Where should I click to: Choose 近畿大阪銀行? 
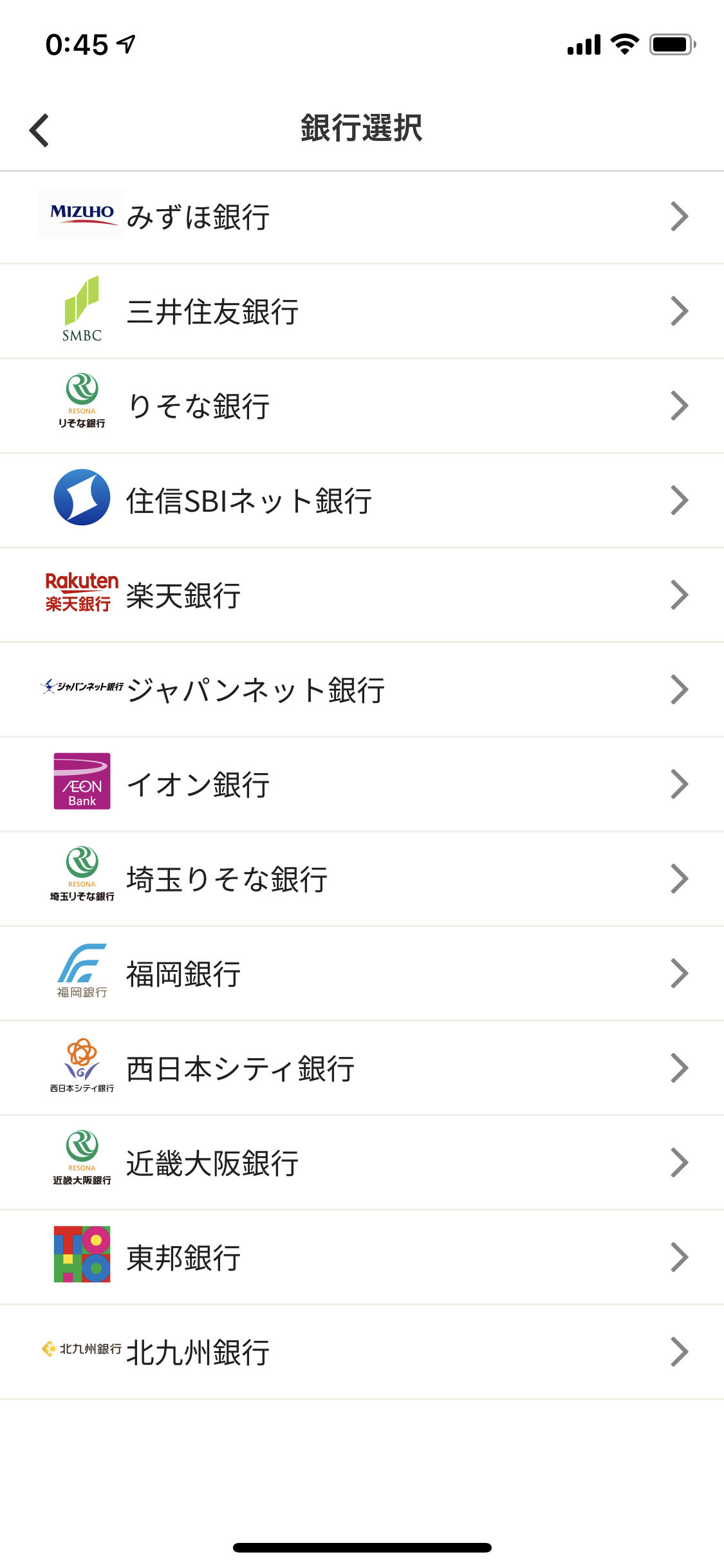click(x=362, y=1163)
